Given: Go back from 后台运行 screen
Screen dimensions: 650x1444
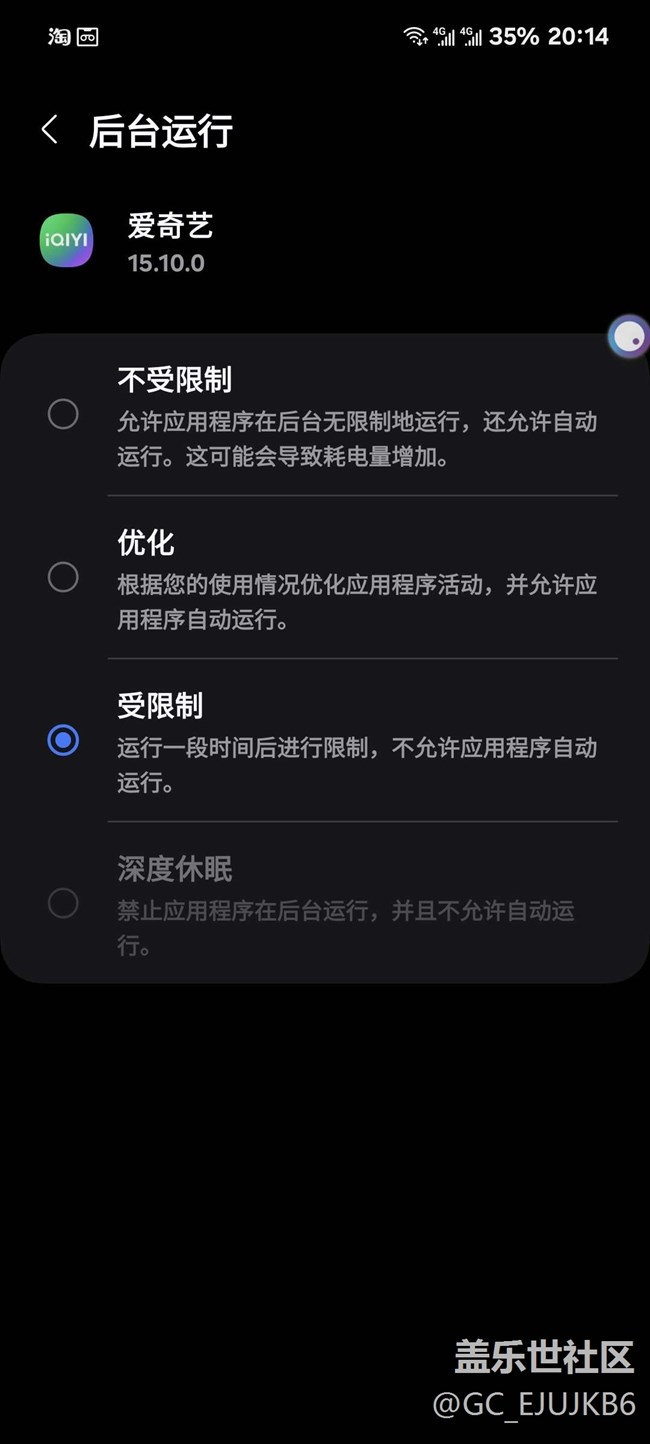Looking at the screenshot, I should (x=49, y=130).
